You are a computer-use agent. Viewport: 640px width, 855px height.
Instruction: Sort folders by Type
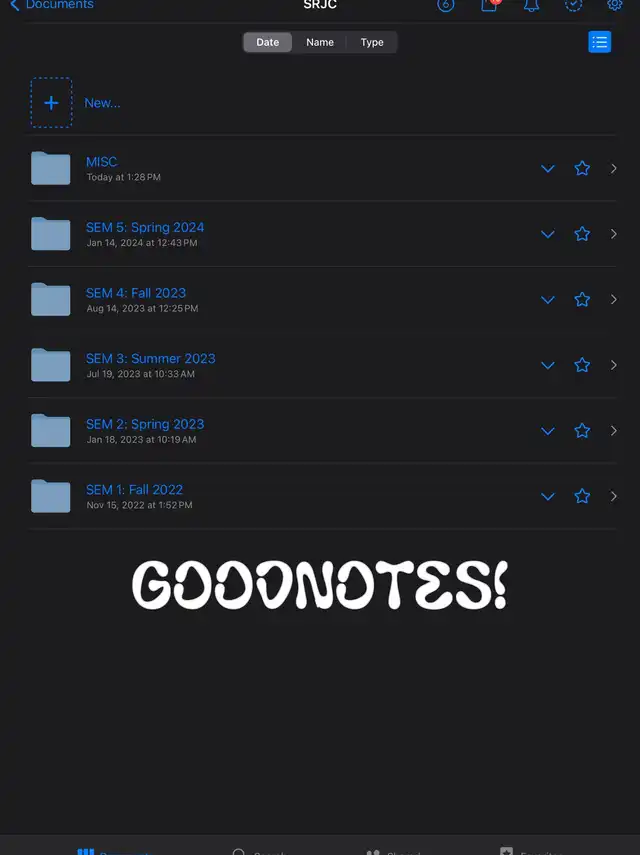372,42
